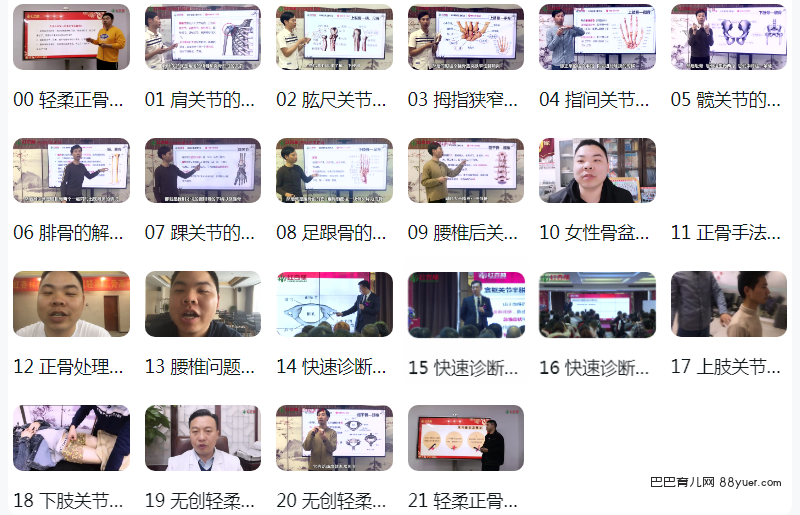Select video 04 指间关节
This screenshot has width=800, height=515.
(597, 37)
